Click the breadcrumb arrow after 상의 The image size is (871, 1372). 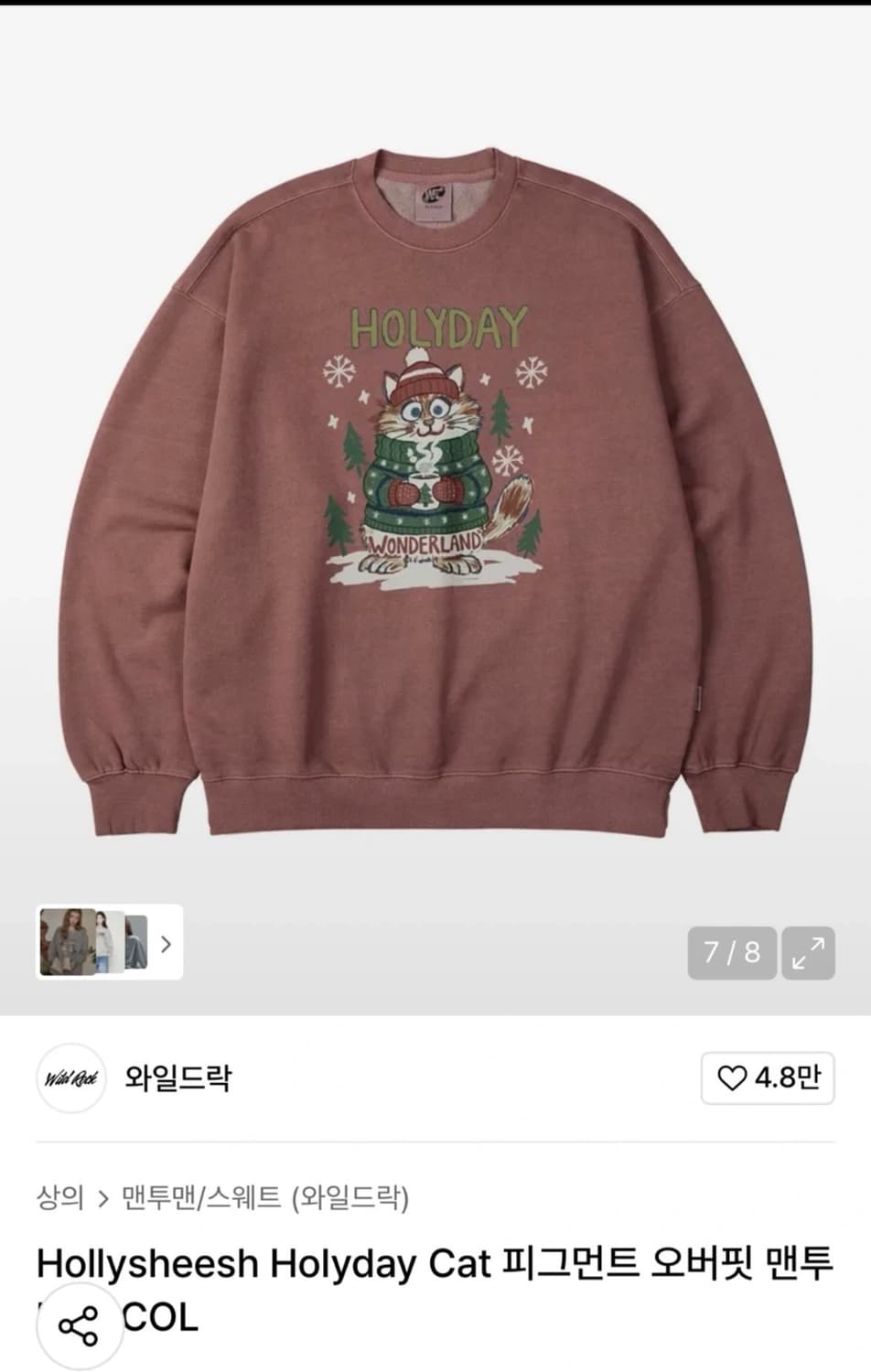(x=98, y=1193)
